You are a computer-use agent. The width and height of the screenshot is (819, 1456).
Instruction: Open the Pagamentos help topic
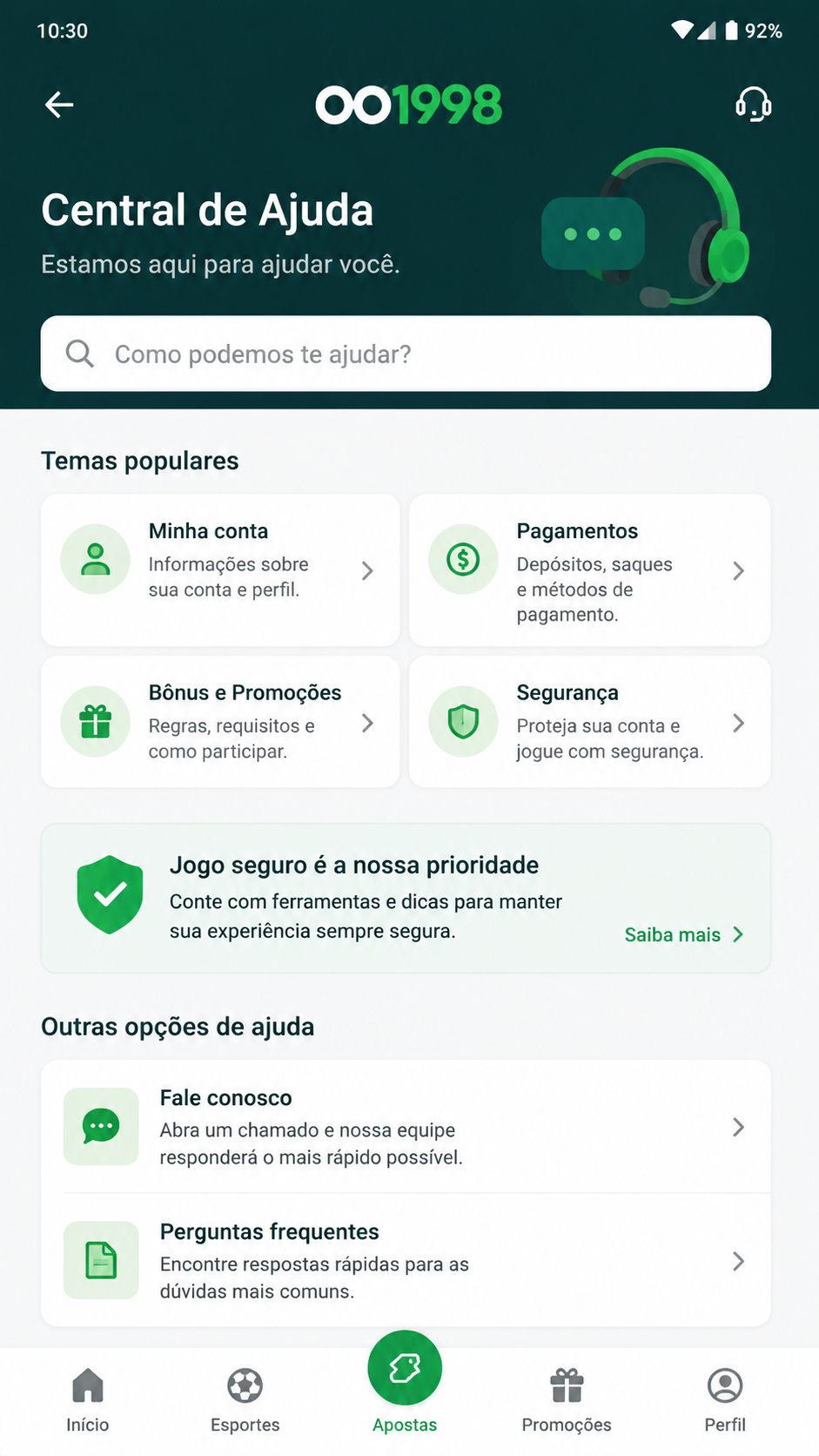click(589, 570)
